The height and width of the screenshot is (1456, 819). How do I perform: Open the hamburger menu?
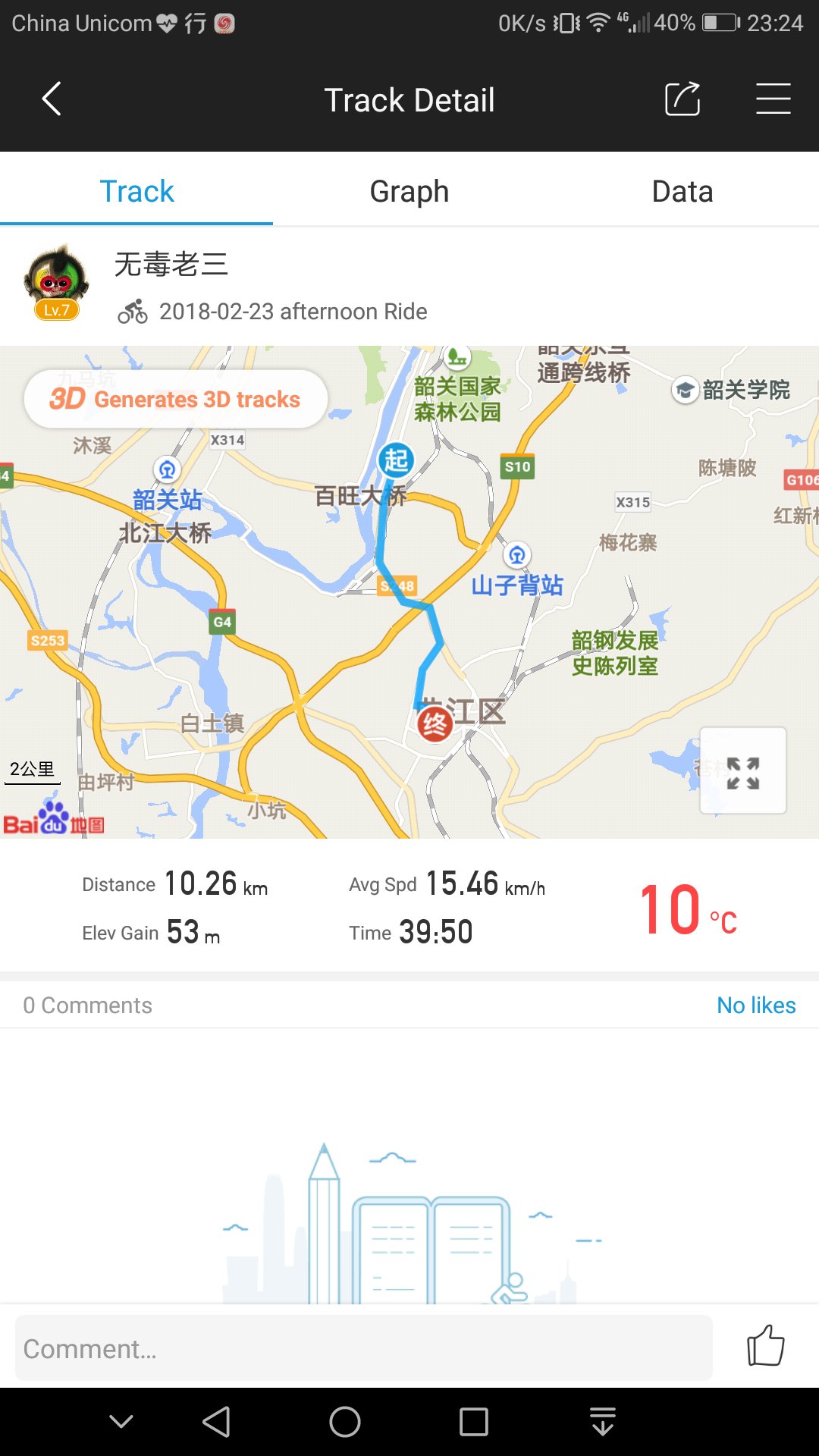point(773,99)
